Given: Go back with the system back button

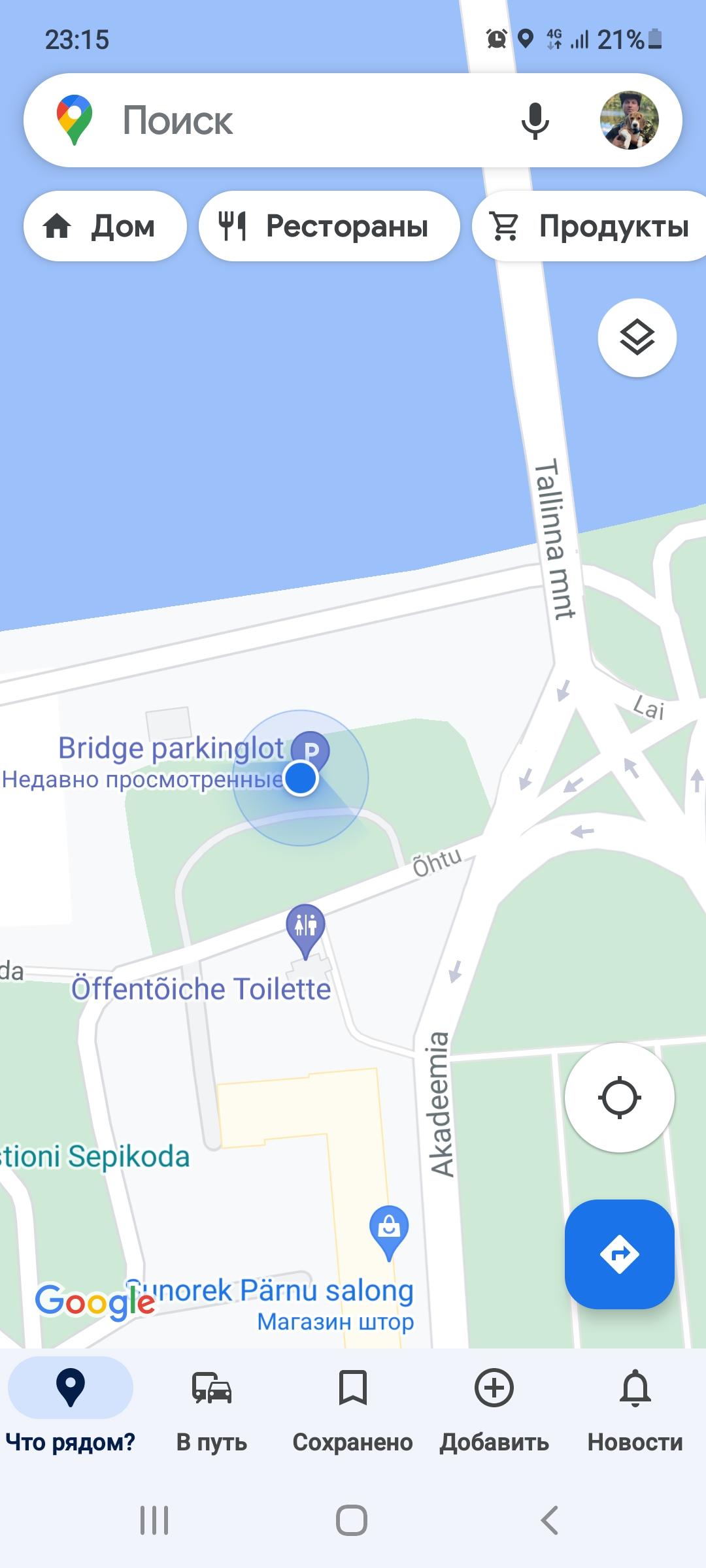Looking at the screenshot, I should click(550, 1520).
